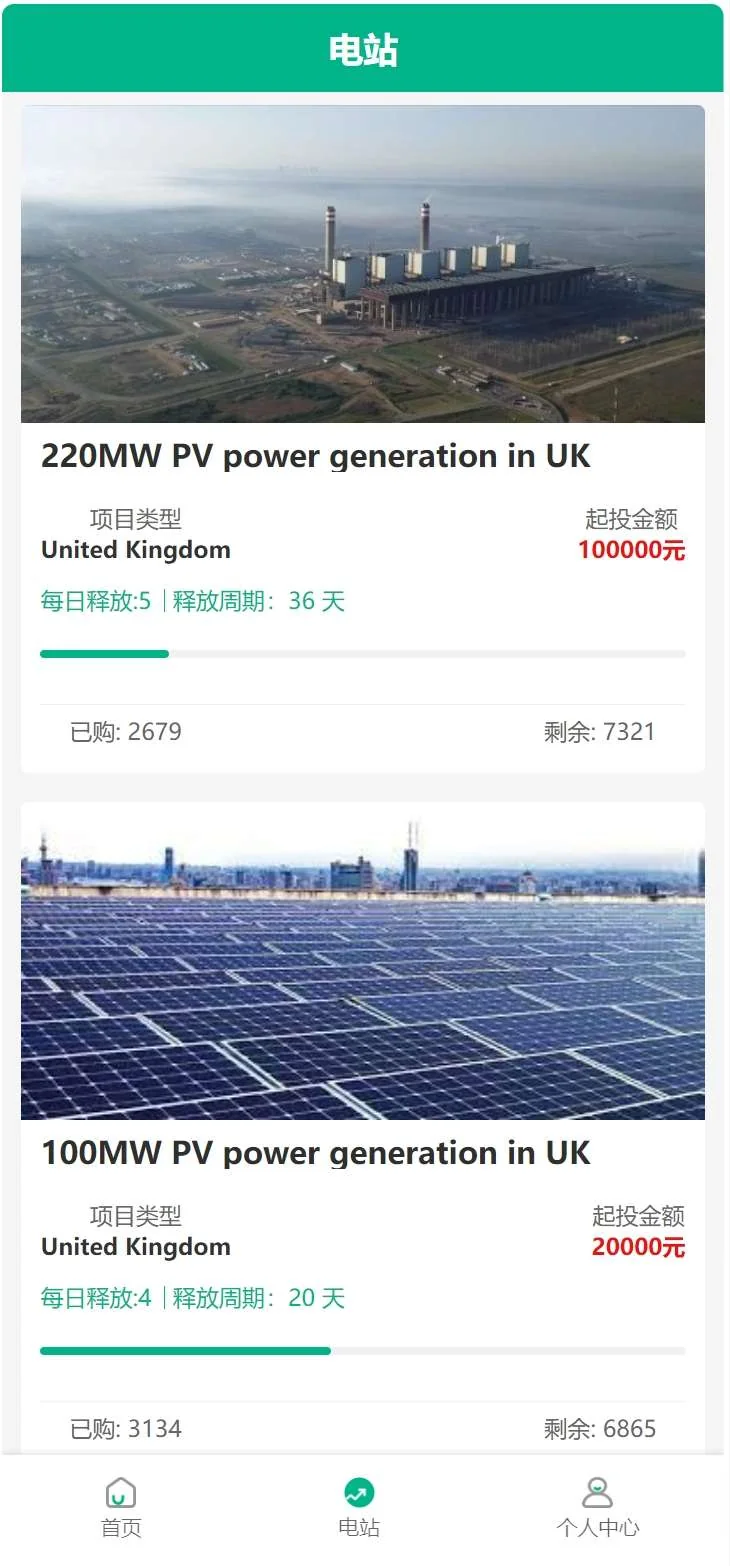The image size is (730, 1566).
Task: Open the 100MW PV power generation card
Action: pyautogui.click(x=315, y=1153)
